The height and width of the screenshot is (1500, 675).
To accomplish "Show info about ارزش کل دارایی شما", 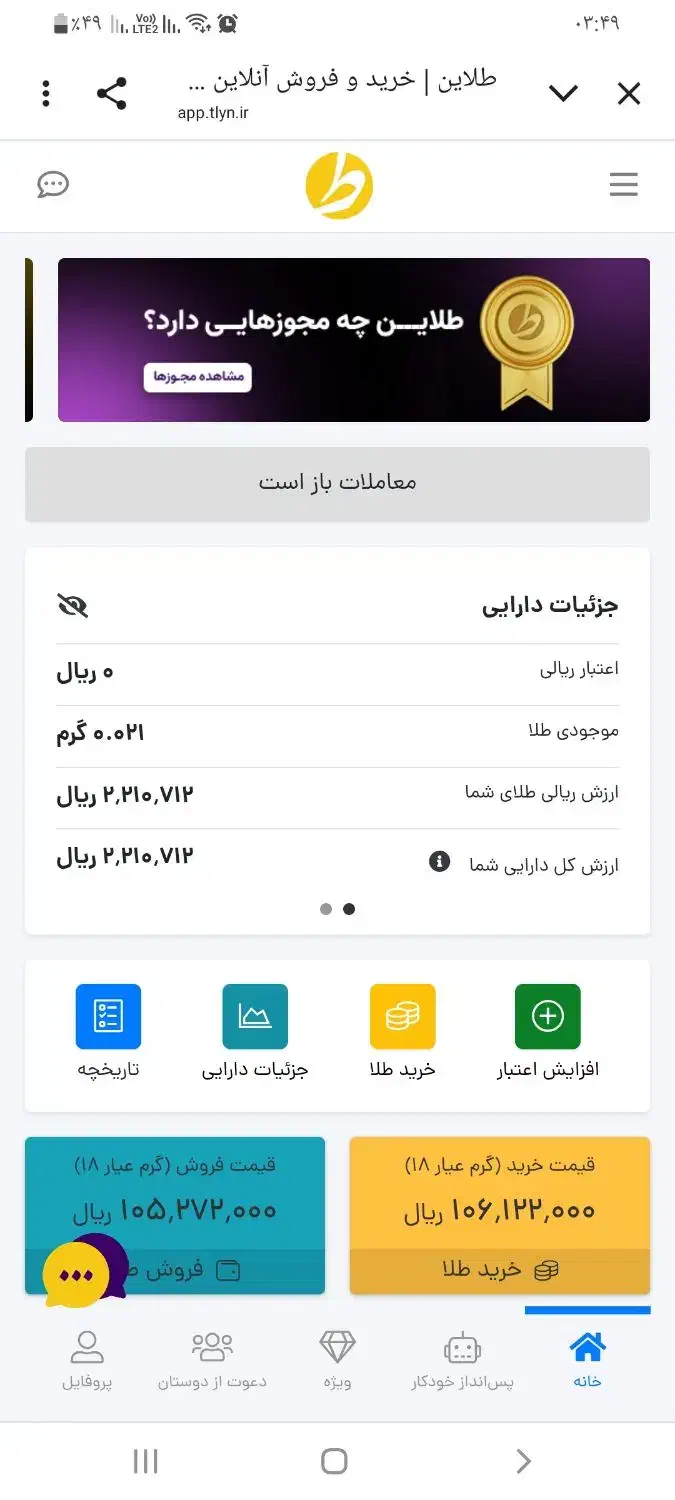I will coord(439,861).
